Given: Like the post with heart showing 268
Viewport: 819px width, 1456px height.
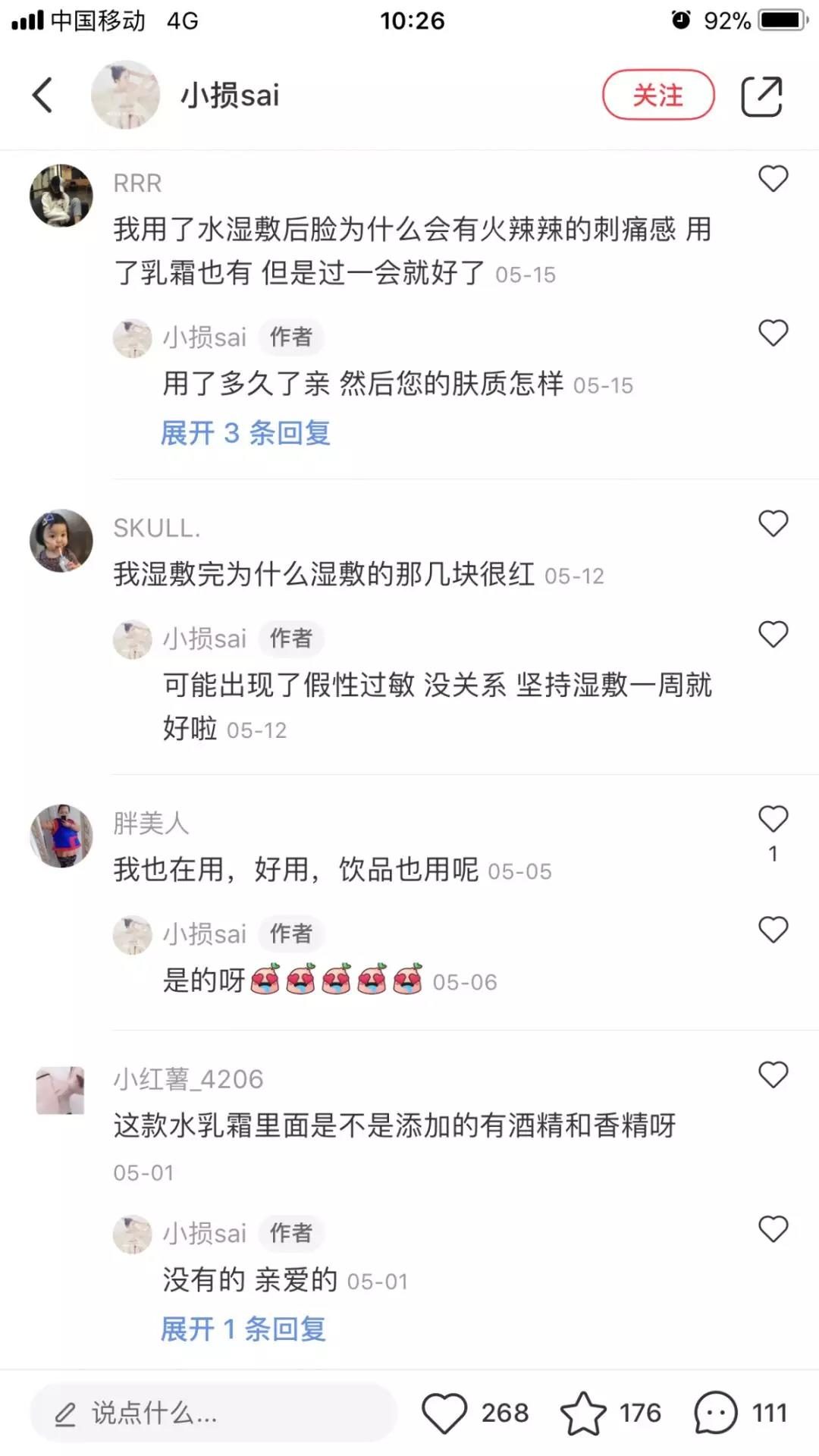Looking at the screenshot, I should [444, 1413].
